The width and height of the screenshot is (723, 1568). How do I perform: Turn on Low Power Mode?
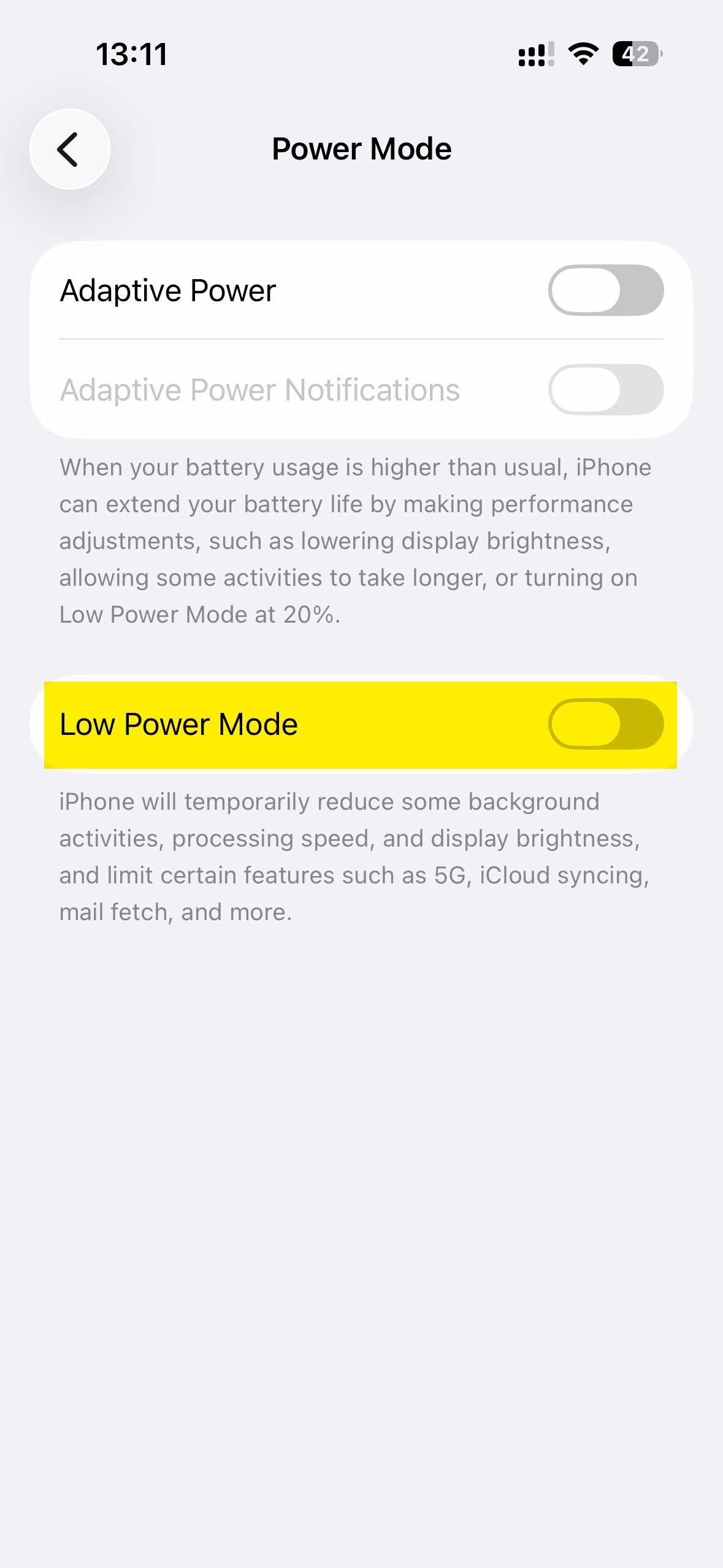[605, 724]
